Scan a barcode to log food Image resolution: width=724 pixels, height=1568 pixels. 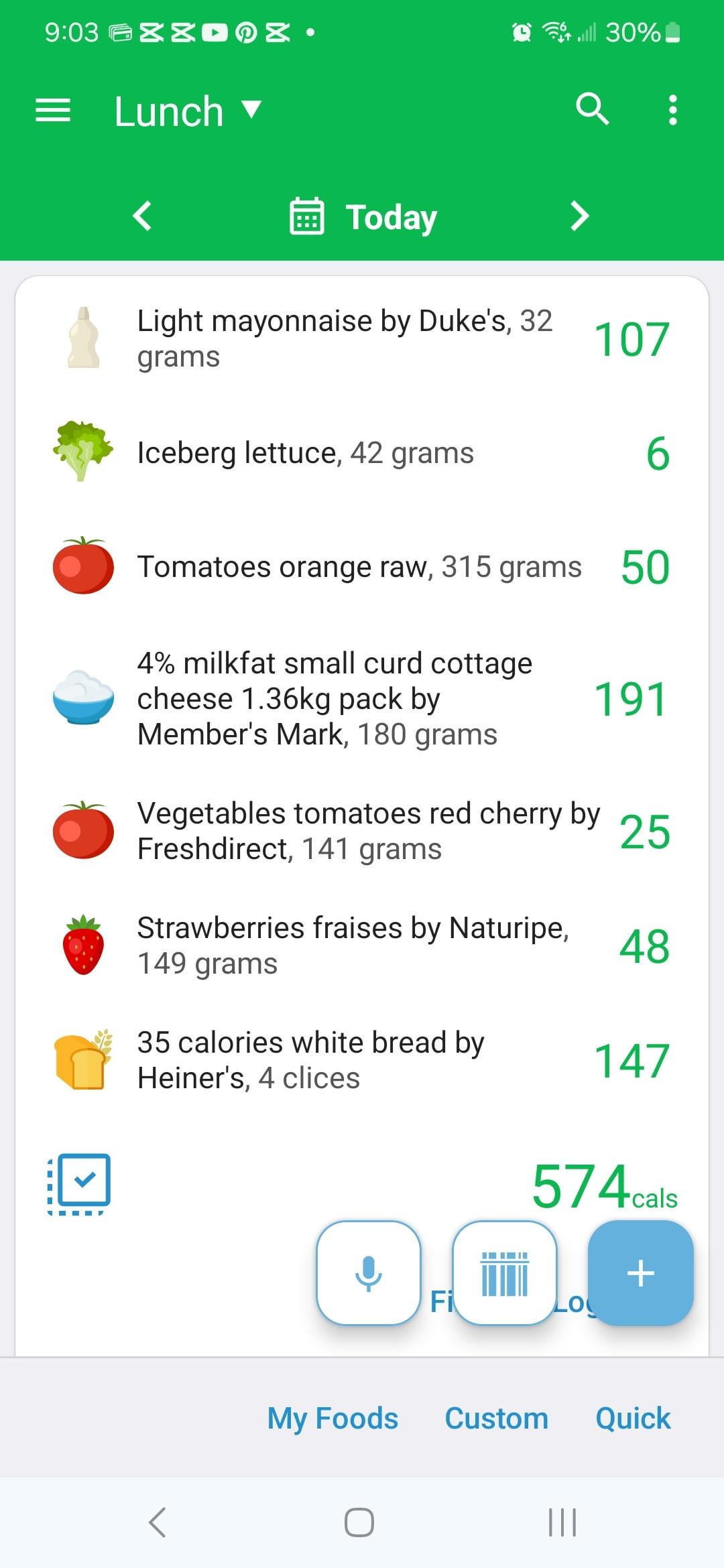point(505,1272)
